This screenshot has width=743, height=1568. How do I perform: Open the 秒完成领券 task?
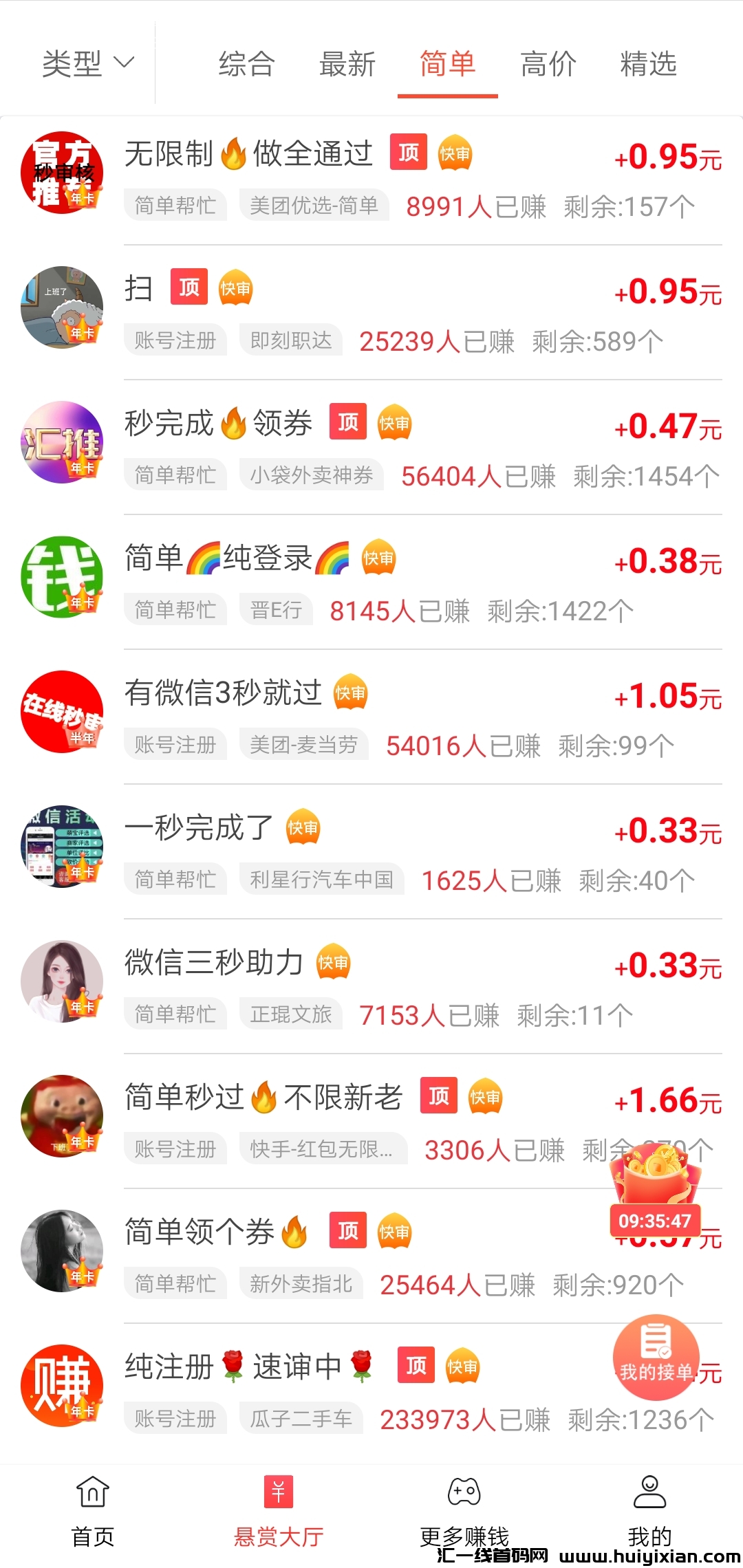218,423
